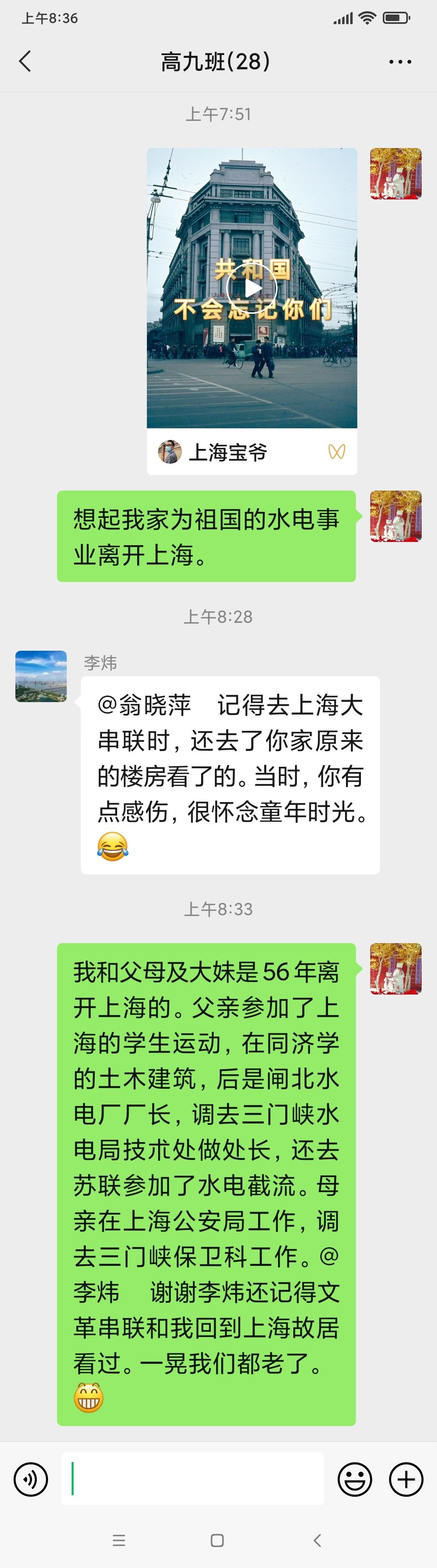Screen dimensions: 437x1568
Task: Open 李炜's profile avatar
Action: click(x=41, y=676)
